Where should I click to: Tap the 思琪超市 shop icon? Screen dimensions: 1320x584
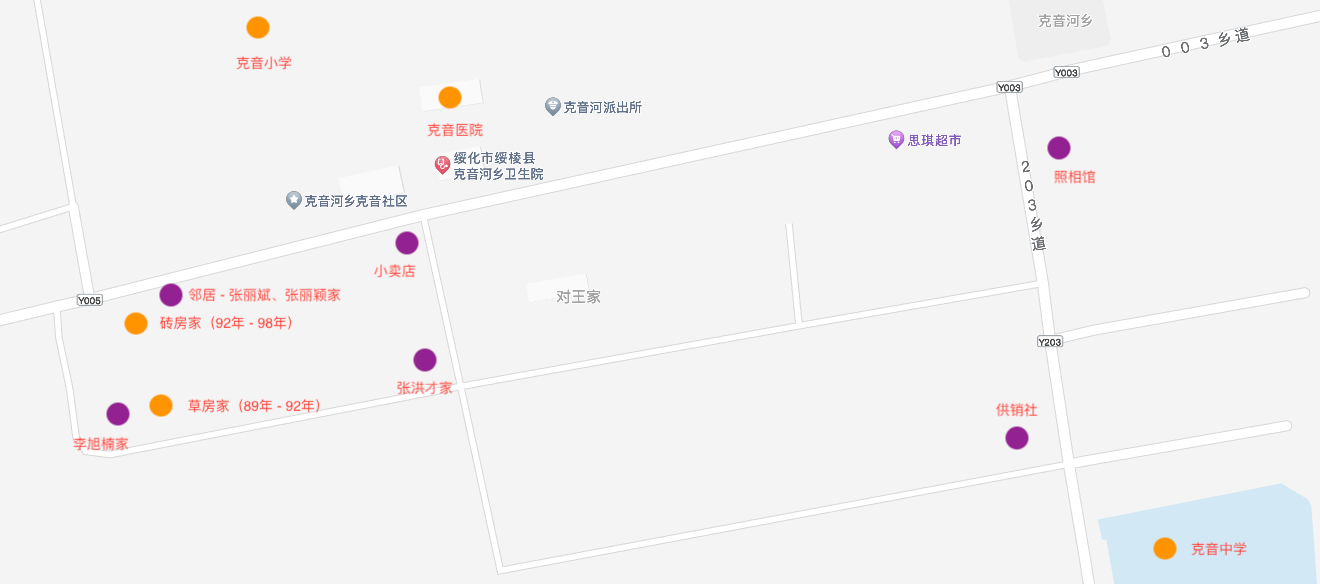896,140
